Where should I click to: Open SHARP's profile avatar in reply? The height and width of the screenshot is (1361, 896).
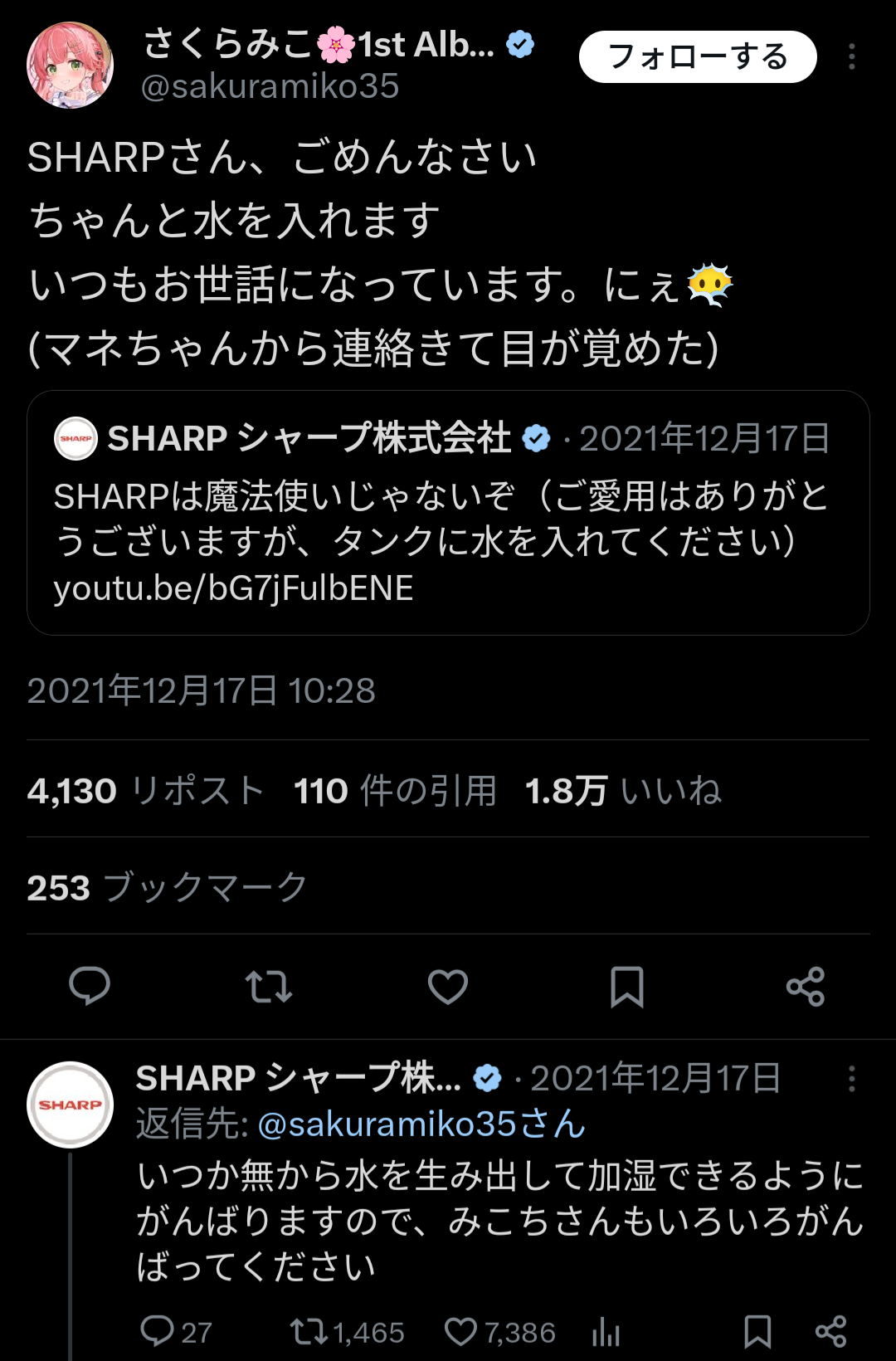pyautogui.click(x=70, y=1105)
